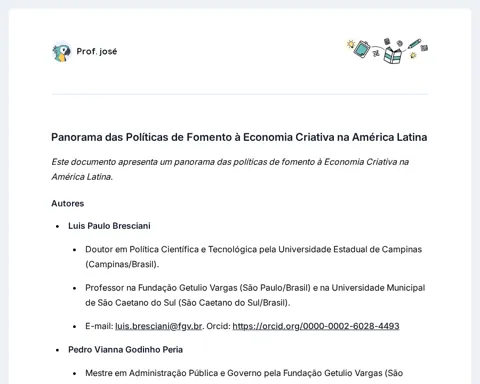Screen dimensions: 480x384
Task: Open Luis Bresciani's Orcid profile link
Action: pos(316,326)
